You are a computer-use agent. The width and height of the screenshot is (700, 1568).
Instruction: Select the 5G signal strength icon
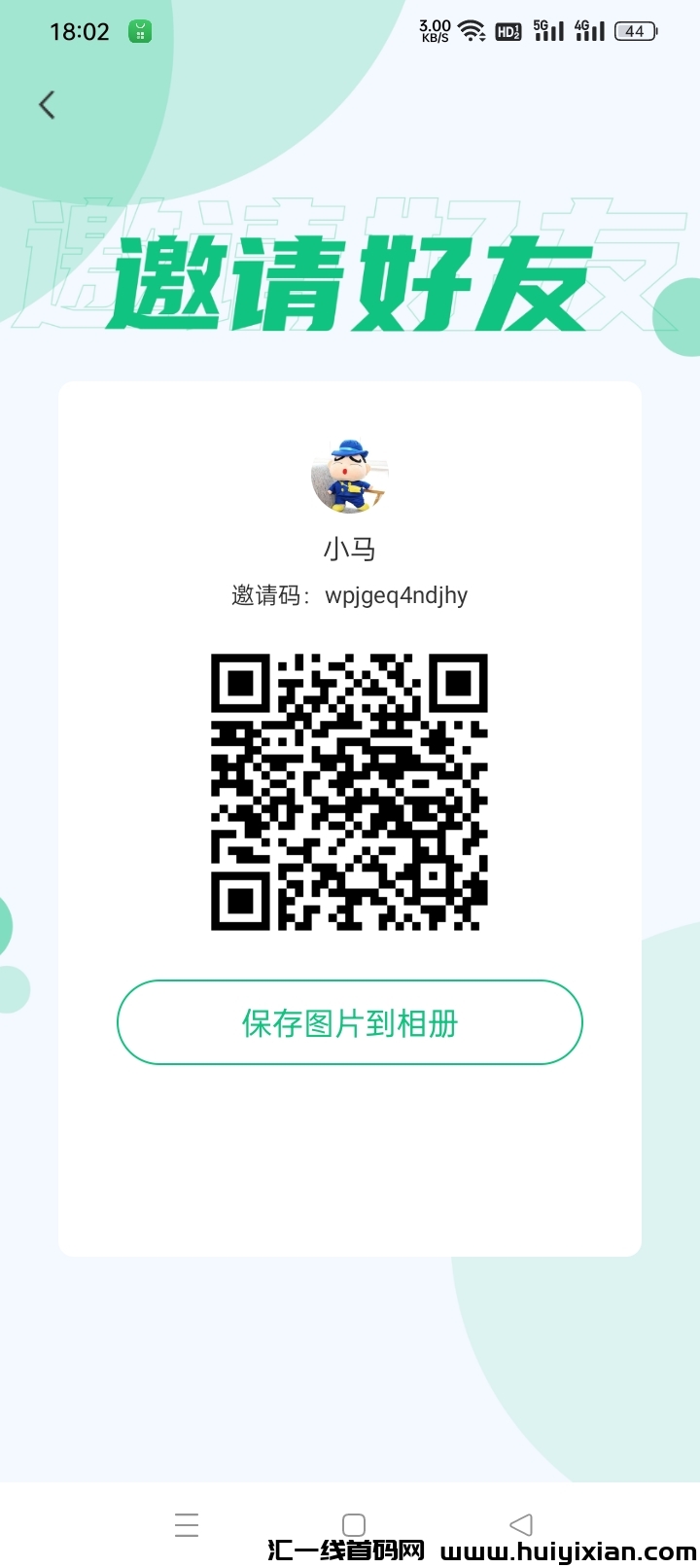coord(548,30)
